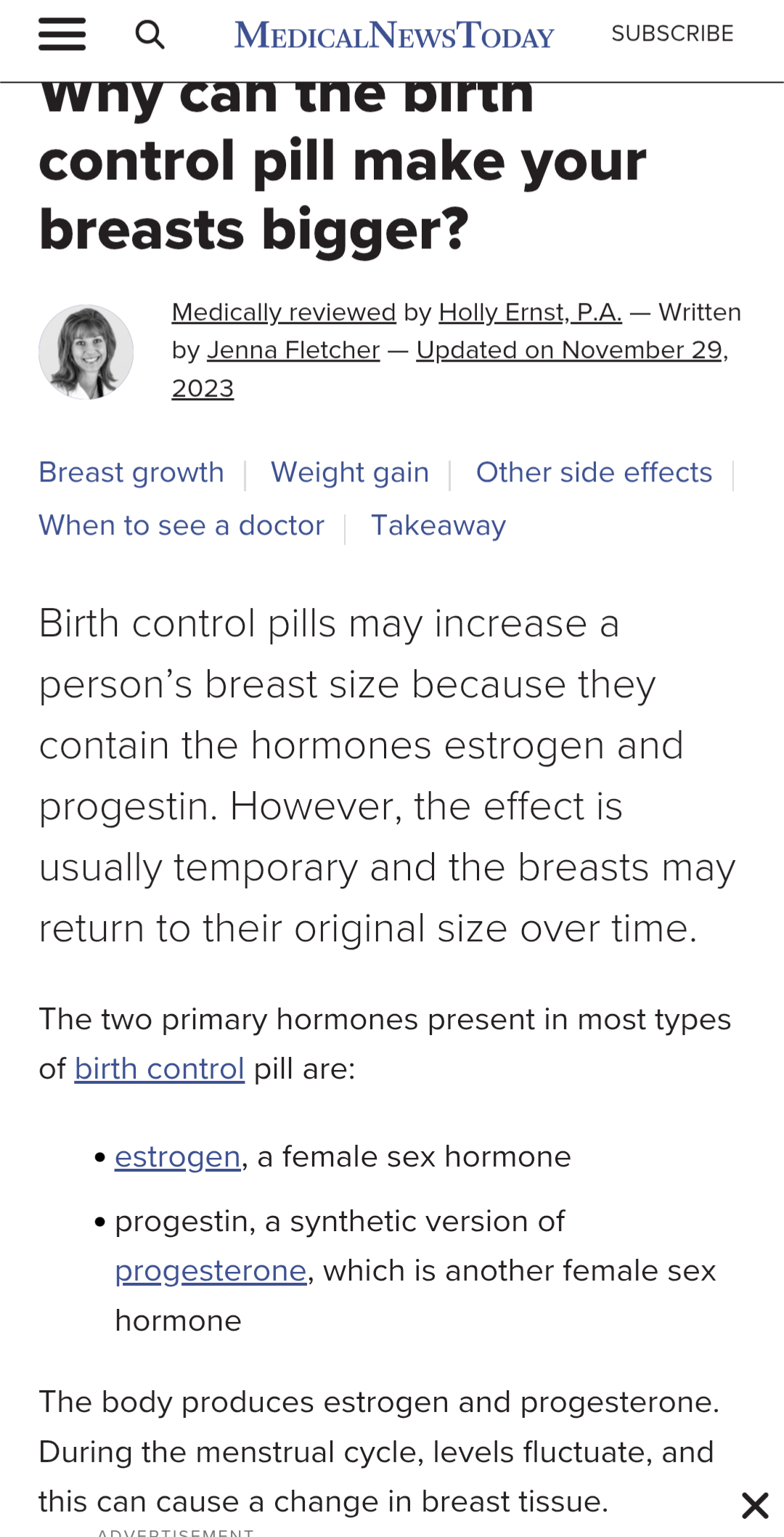Open the estrogen link
The height and width of the screenshot is (1537, 784).
(178, 1156)
